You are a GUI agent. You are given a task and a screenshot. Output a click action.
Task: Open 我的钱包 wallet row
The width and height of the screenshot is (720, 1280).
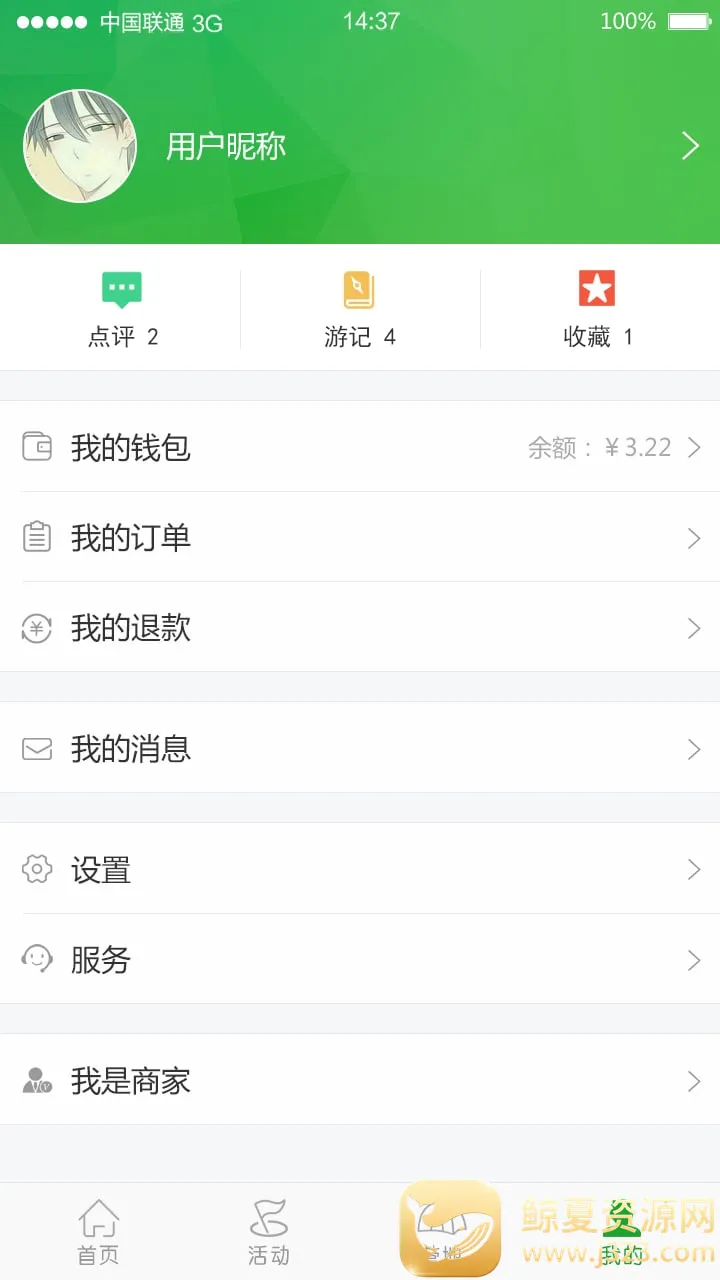(x=360, y=447)
